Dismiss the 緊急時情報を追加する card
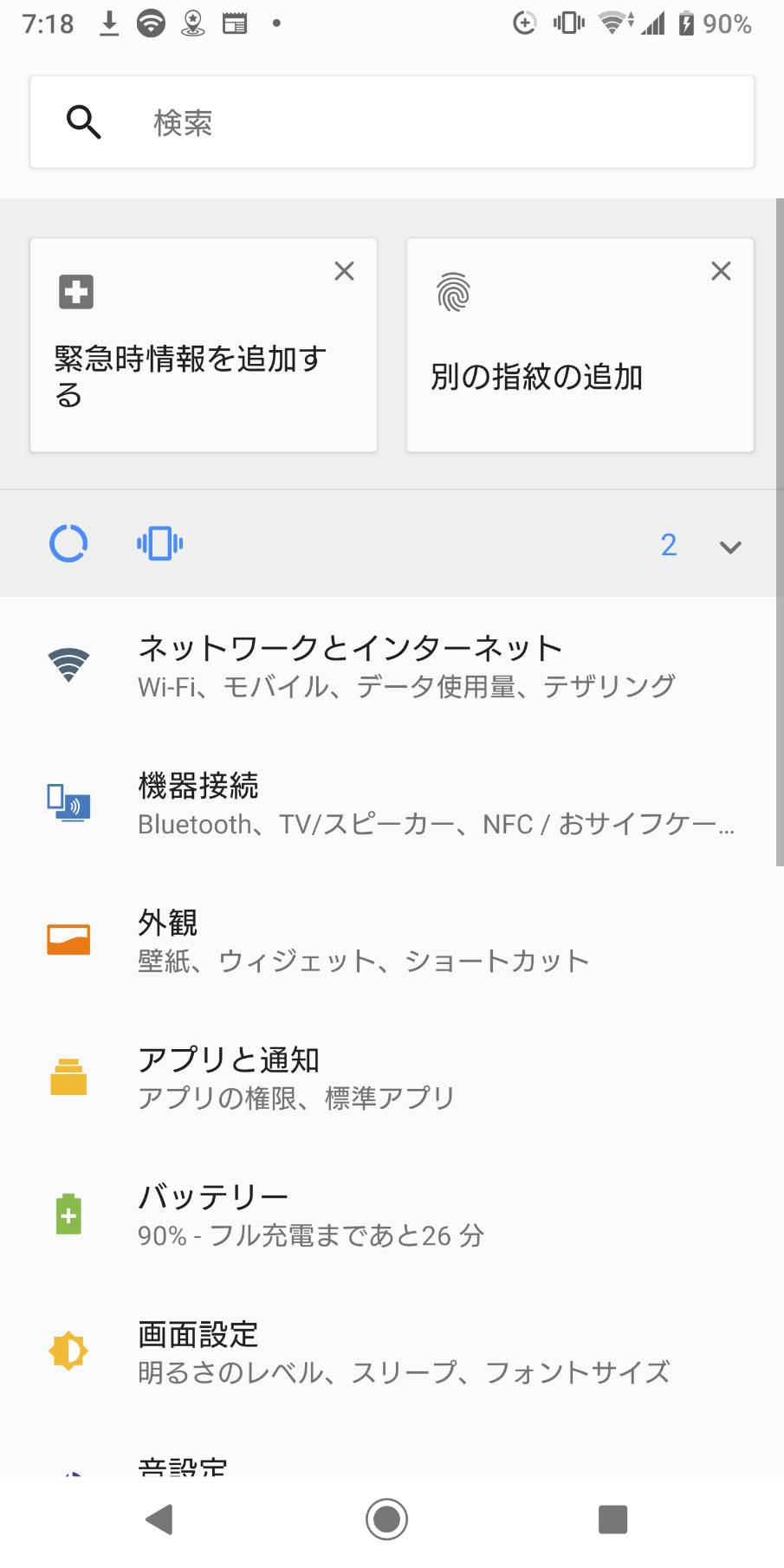This screenshot has height=1568, width=784. tap(344, 271)
